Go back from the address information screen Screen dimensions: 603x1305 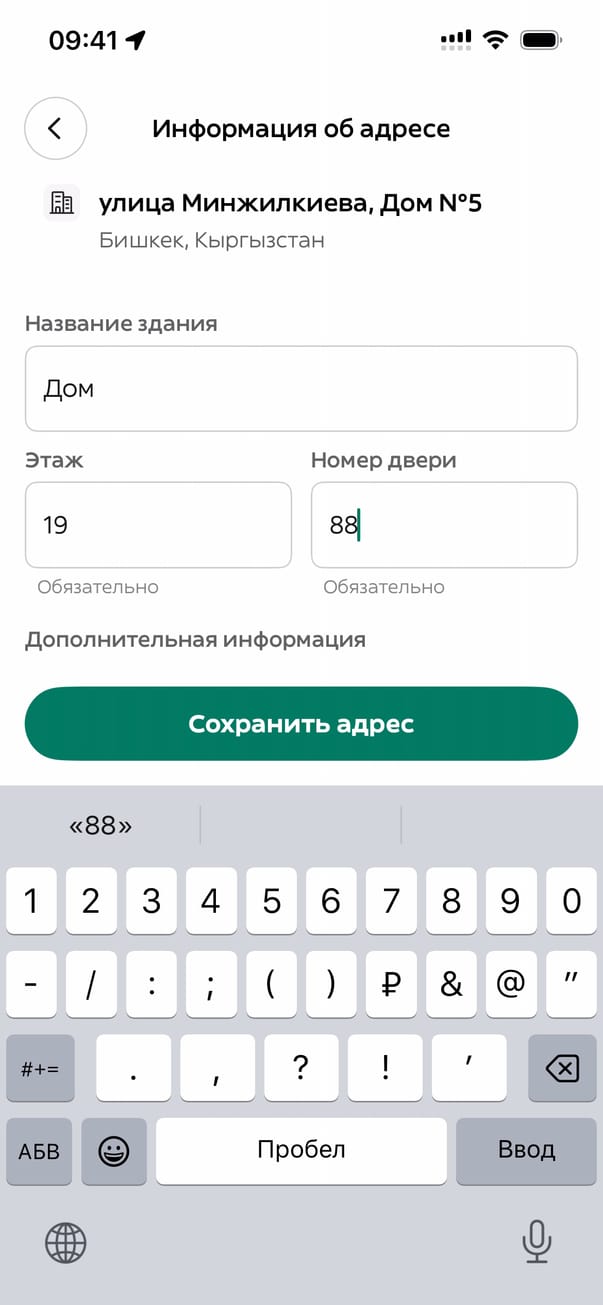point(55,128)
